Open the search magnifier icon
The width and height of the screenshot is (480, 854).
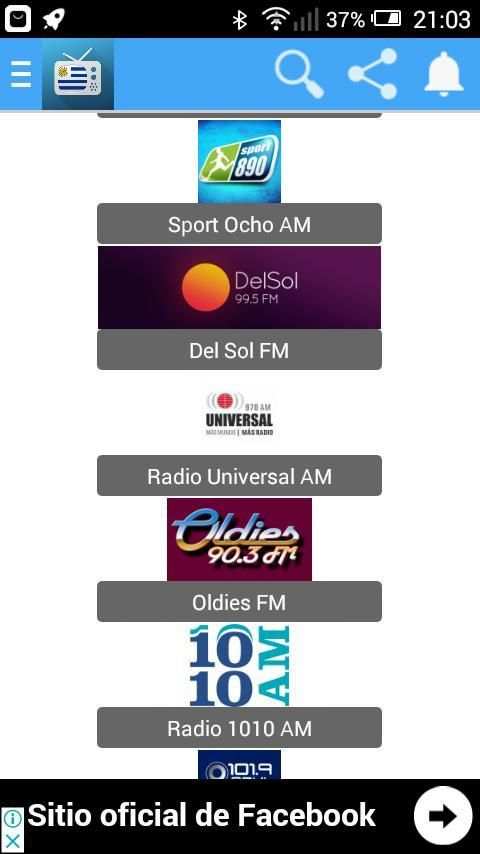point(299,74)
